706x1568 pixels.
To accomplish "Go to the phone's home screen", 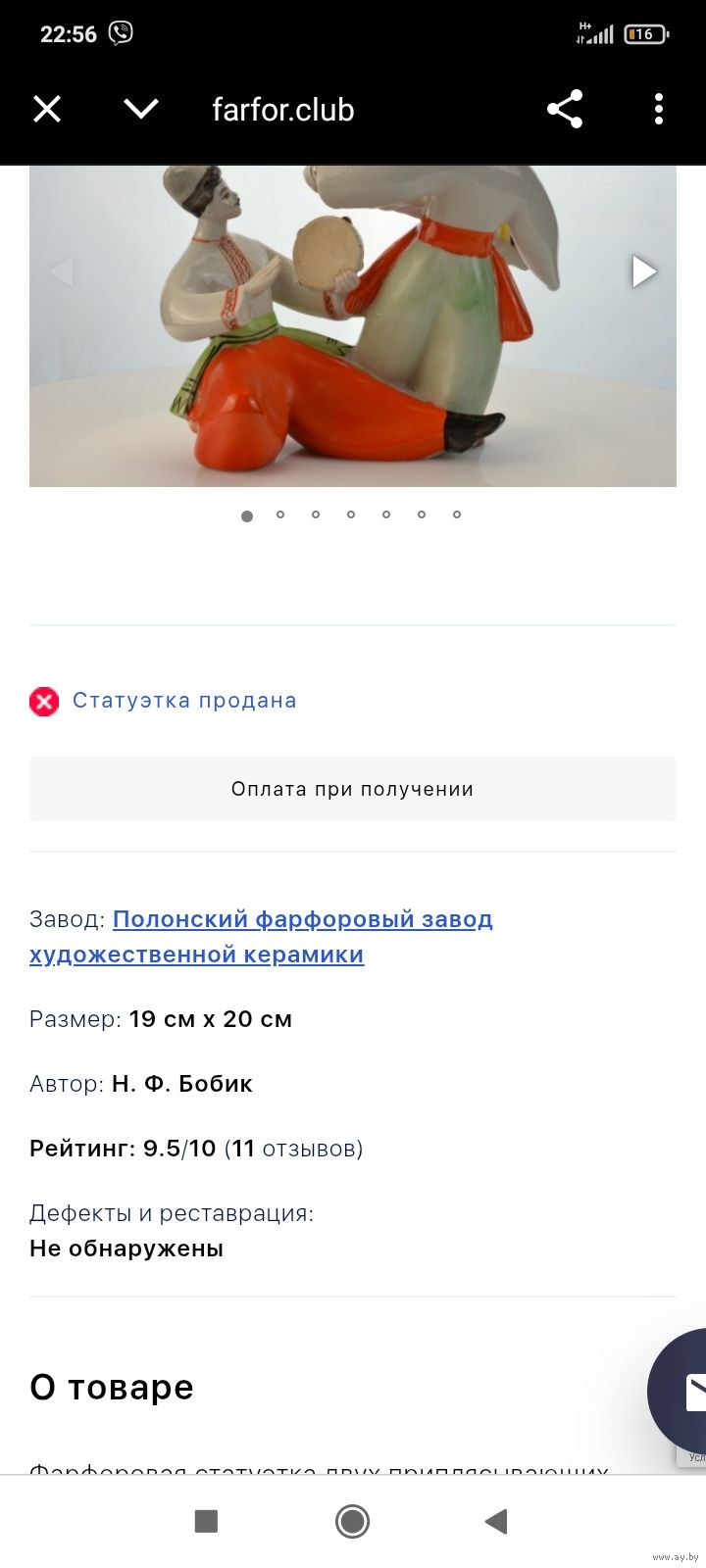I will click(x=352, y=1521).
